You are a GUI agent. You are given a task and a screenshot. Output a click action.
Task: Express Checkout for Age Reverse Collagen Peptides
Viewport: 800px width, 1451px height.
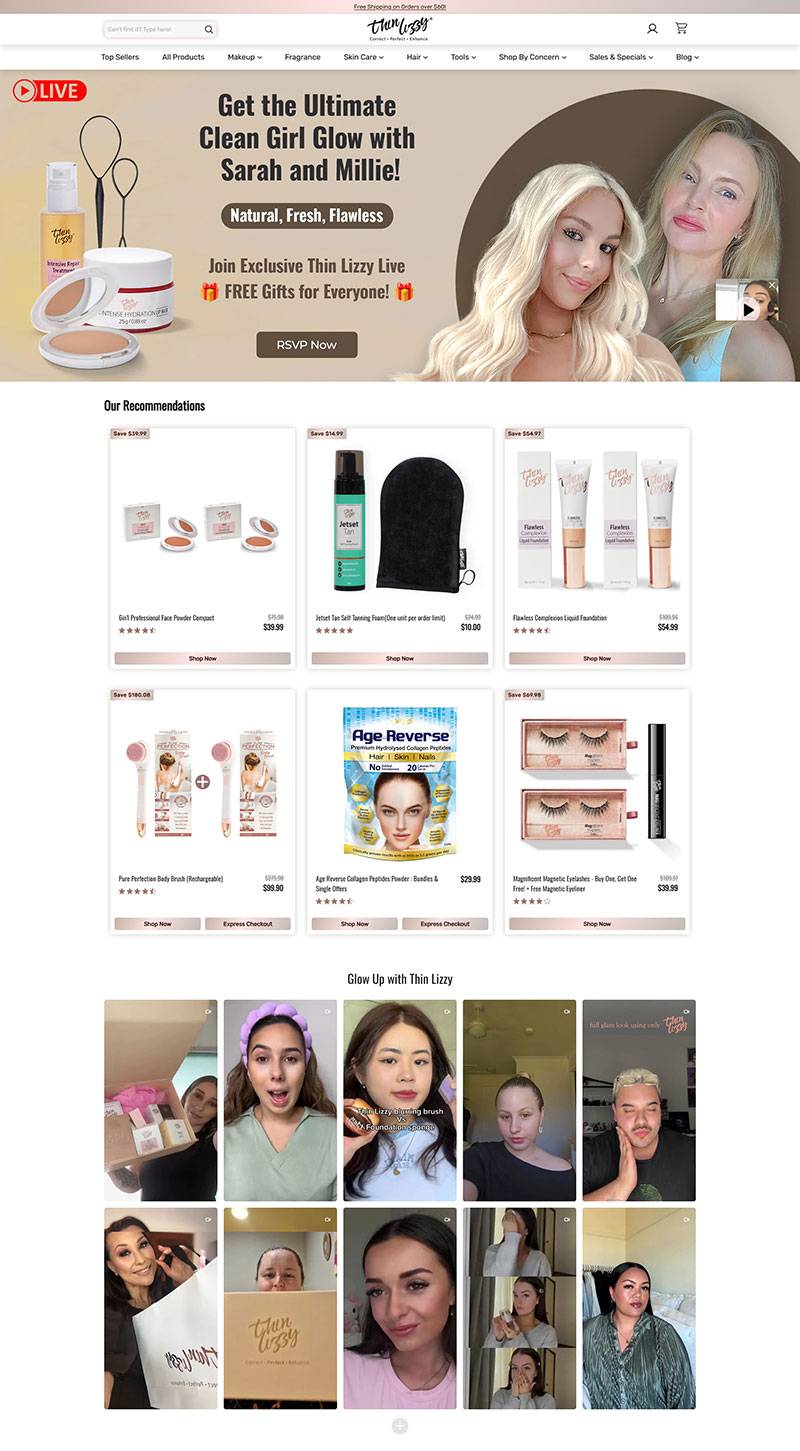444,924
